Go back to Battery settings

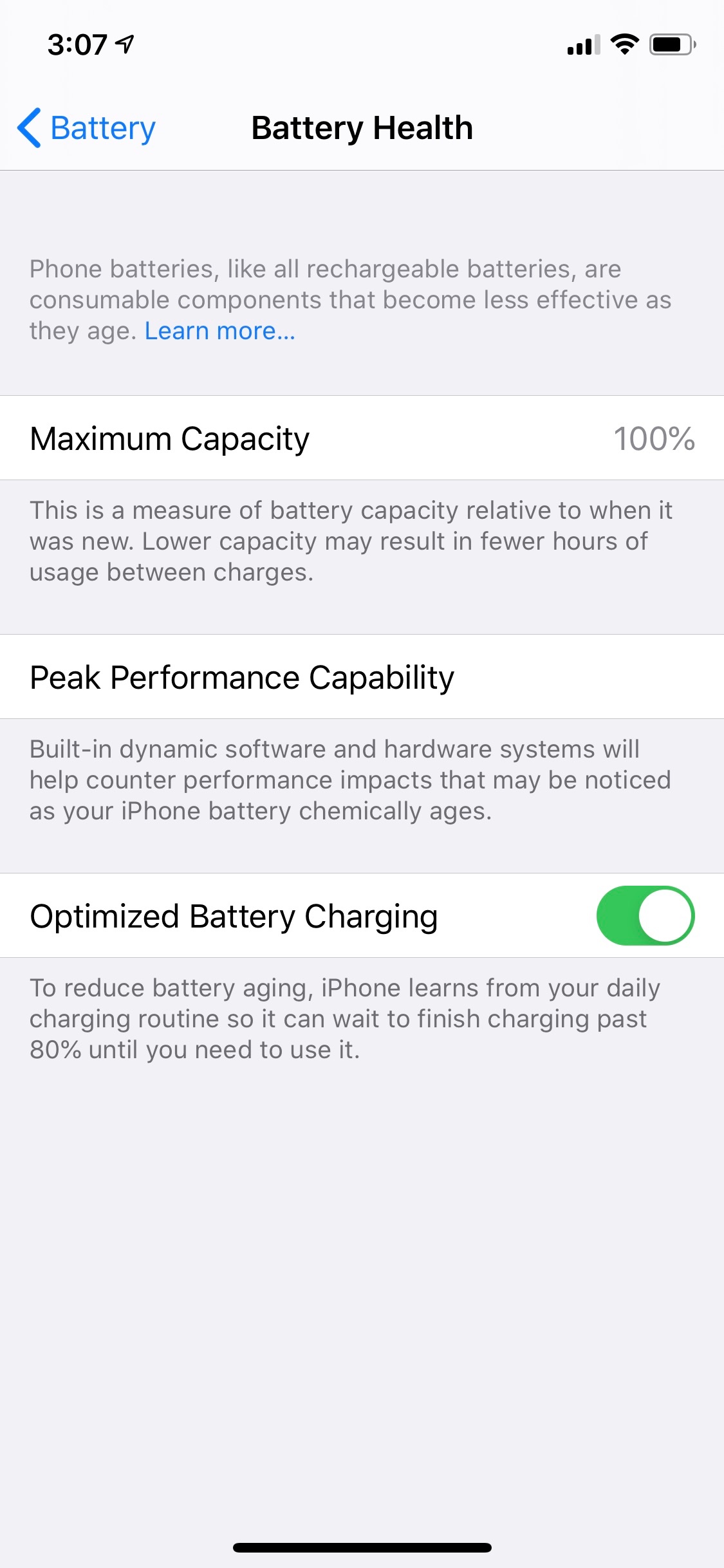pyautogui.click(x=86, y=127)
